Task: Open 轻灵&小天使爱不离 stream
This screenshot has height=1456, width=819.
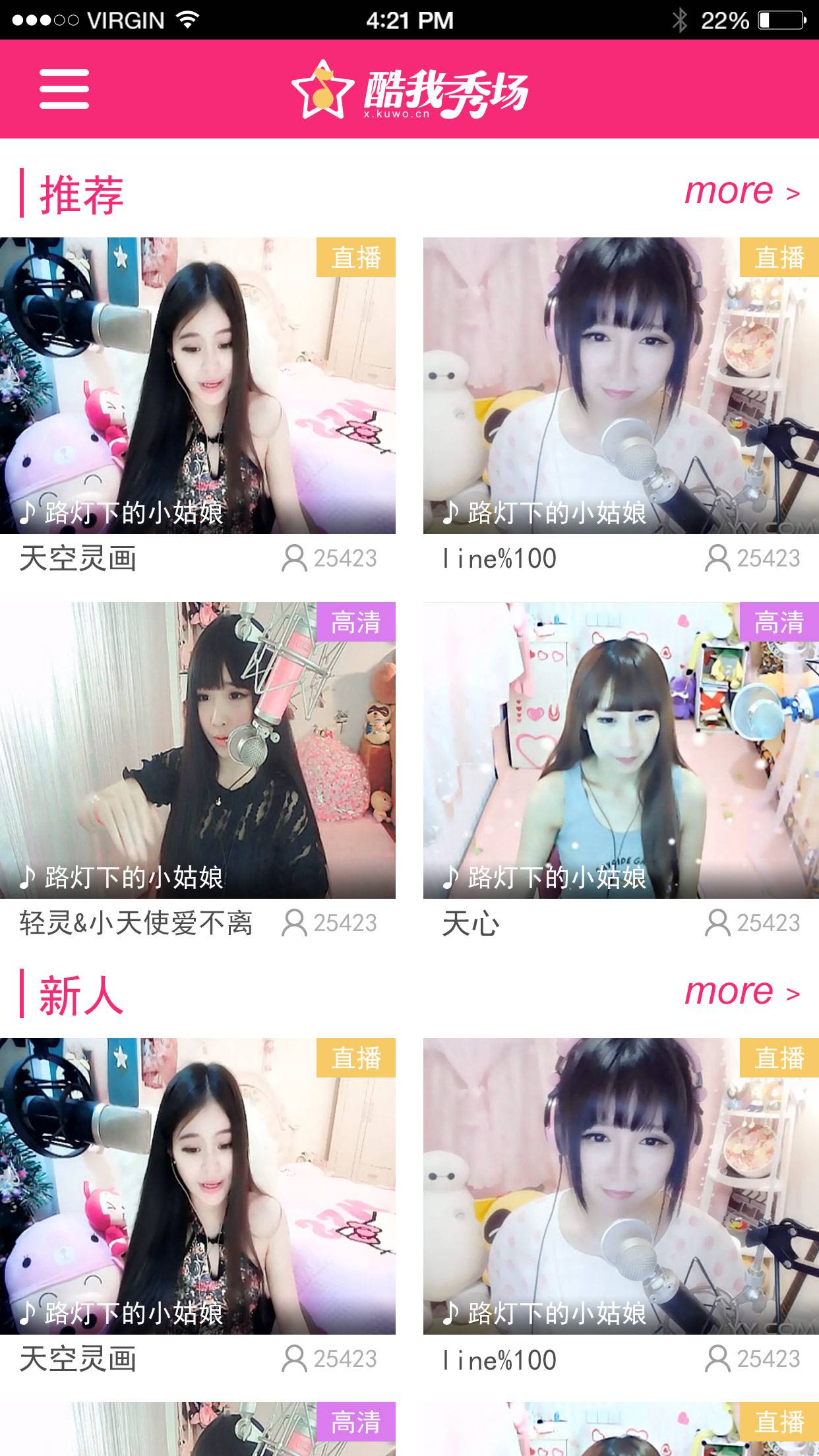Action: [x=198, y=750]
